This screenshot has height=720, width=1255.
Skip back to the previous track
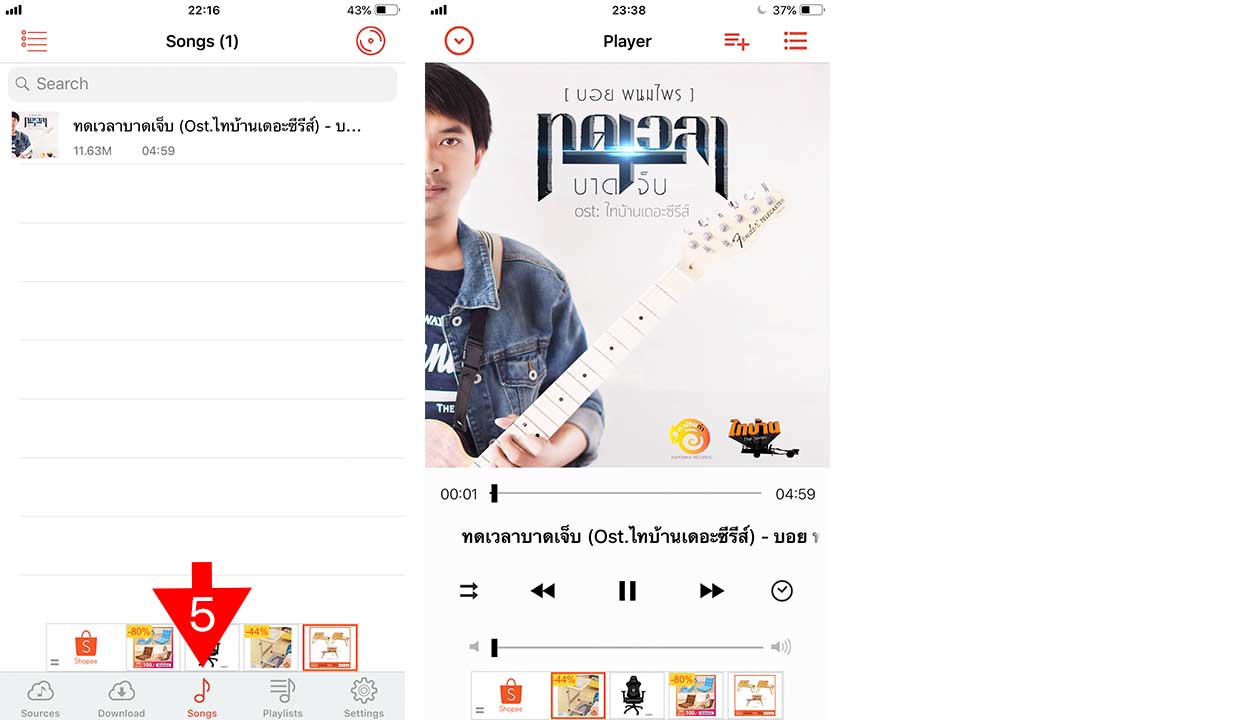(x=542, y=591)
